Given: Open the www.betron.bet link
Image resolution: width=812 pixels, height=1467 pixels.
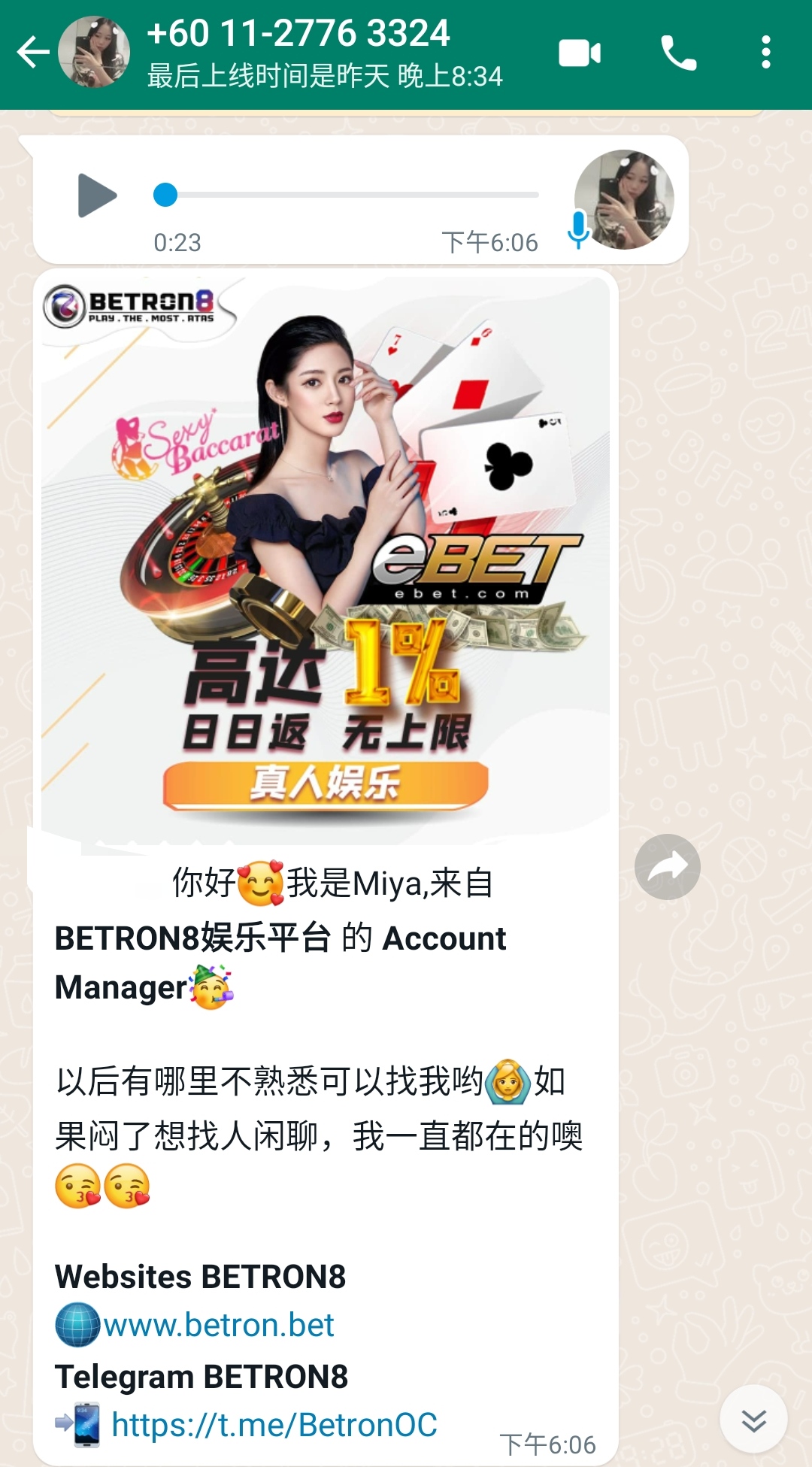Looking at the screenshot, I should (x=218, y=1325).
